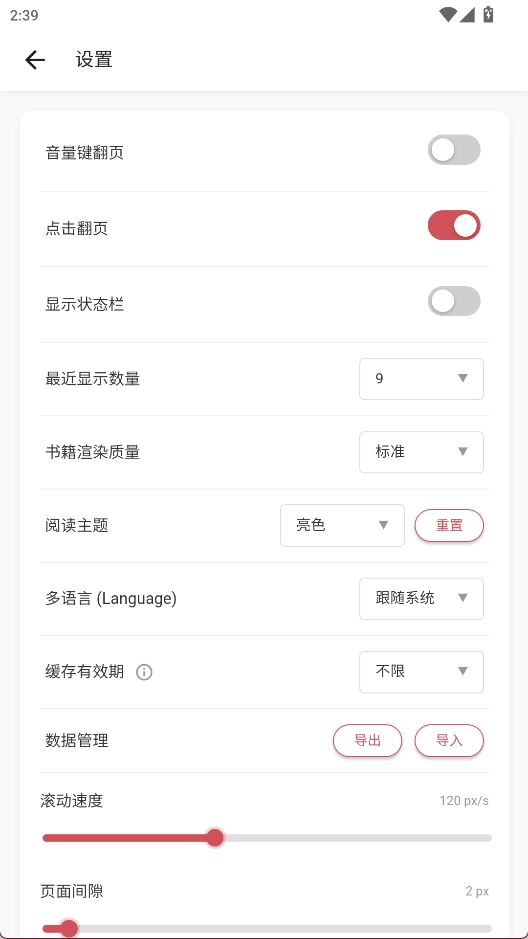Open the 最近显示数量 dropdown showing 9
Viewport: 528px width, 939px height.
click(x=421, y=378)
